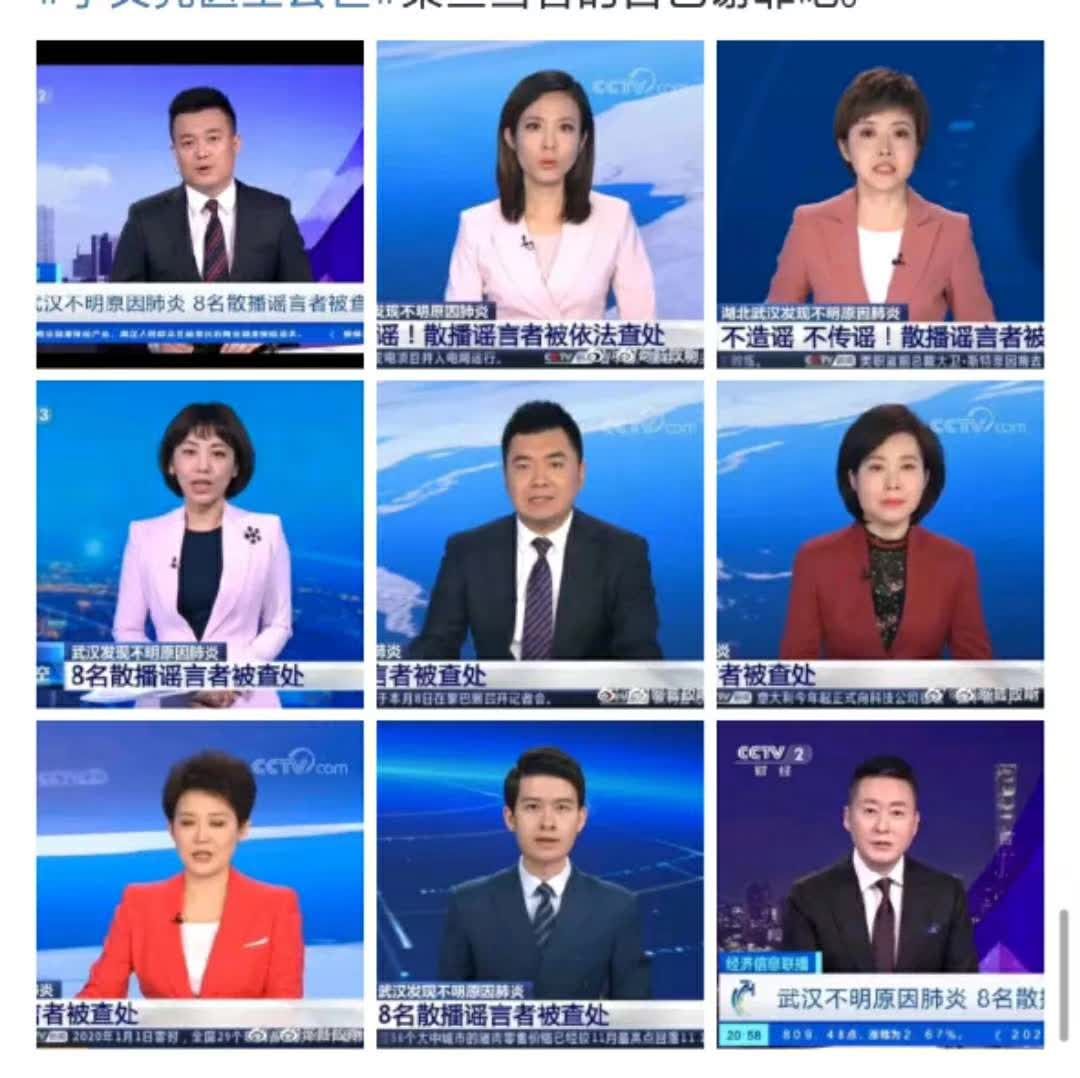This screenshot has height=1078, width=1080.
Task: View the first photo of man with red tie
Action: (x=200, y=205)
